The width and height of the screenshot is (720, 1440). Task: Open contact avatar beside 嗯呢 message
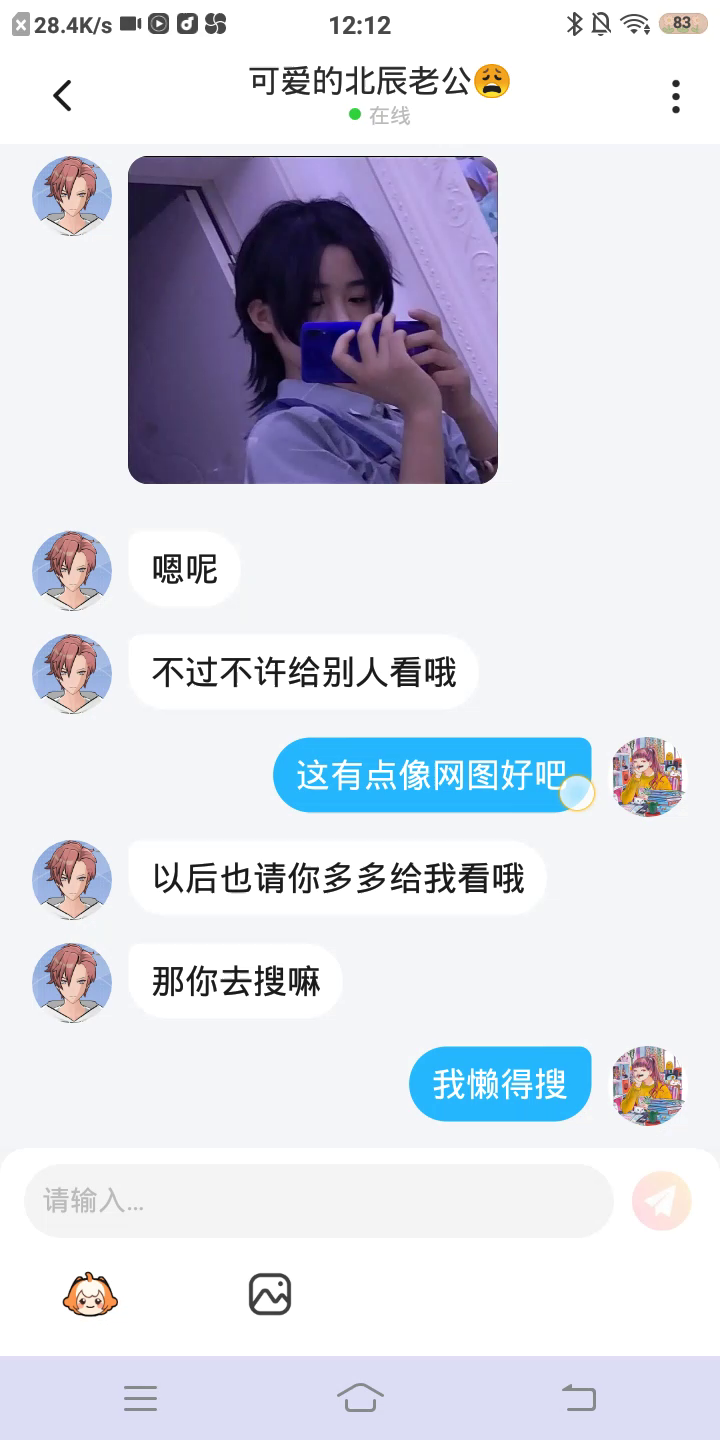click(x=72, y=570)
